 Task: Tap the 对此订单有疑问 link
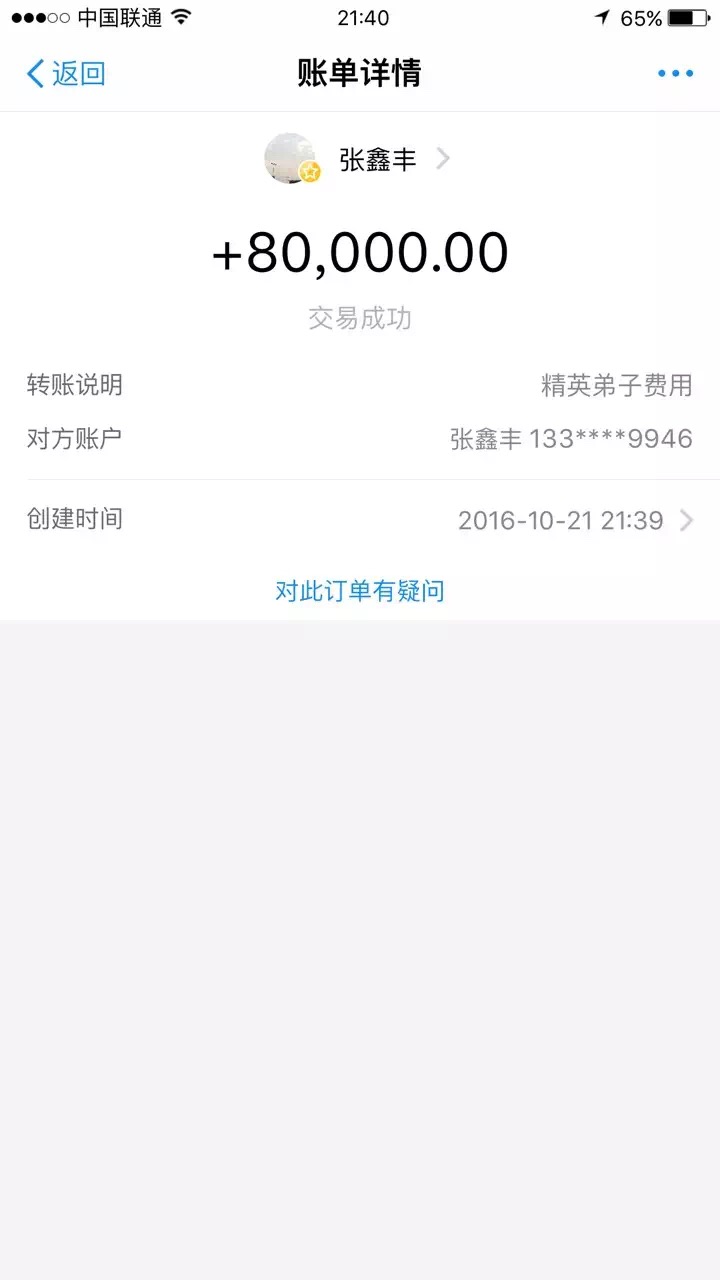click(360, 591)
